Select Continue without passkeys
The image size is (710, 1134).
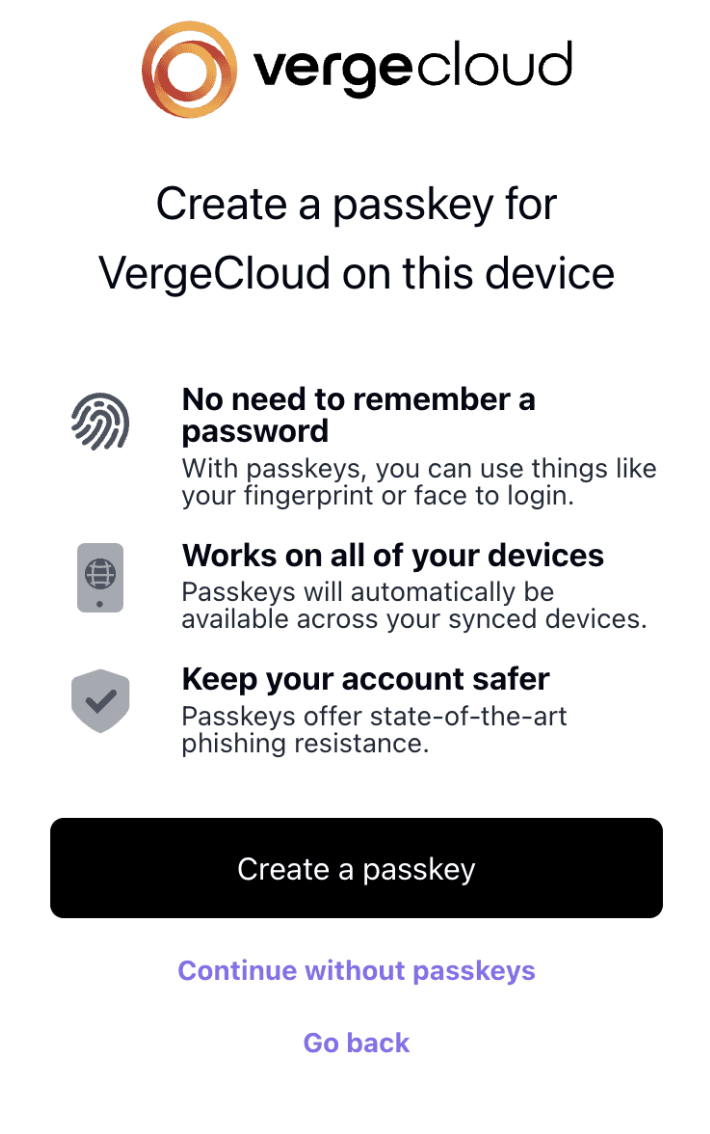click(x=356, y=970)
